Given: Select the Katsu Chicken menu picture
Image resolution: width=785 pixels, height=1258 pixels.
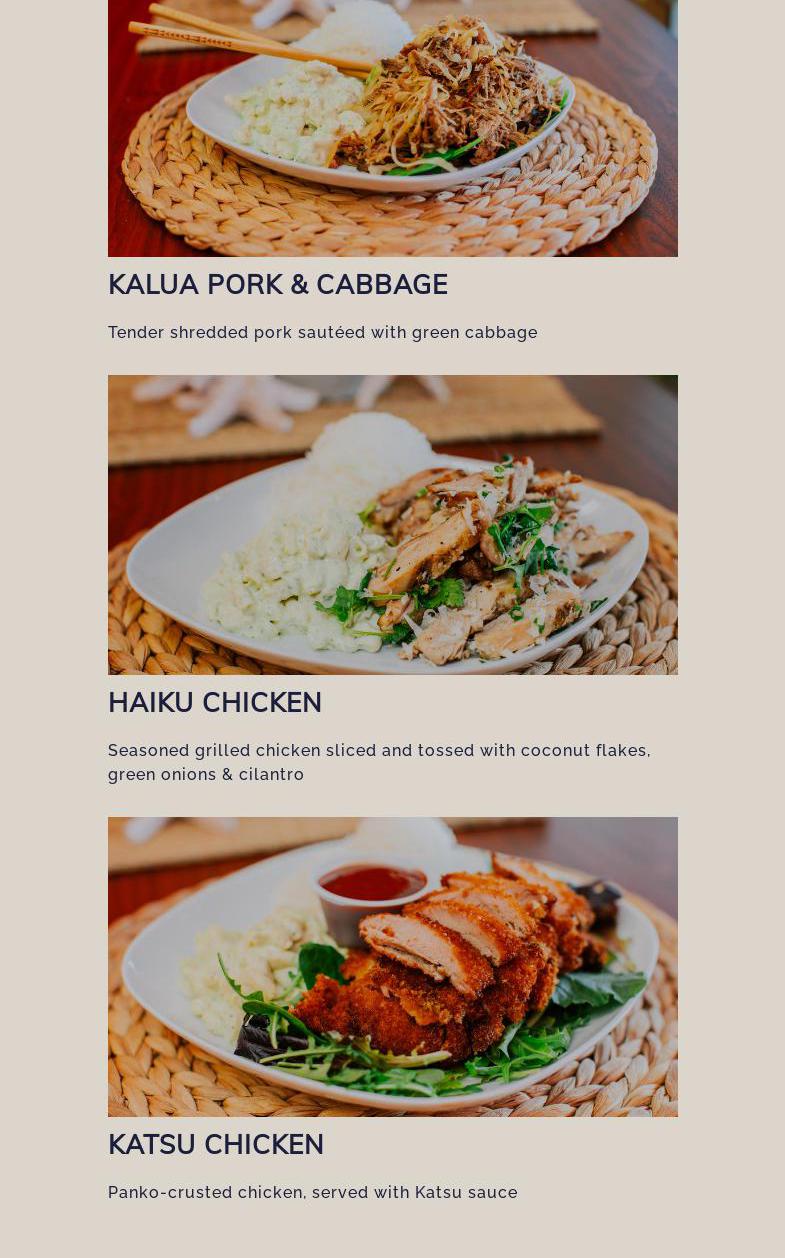Looking at the screenshot, I should click(392, 966).
